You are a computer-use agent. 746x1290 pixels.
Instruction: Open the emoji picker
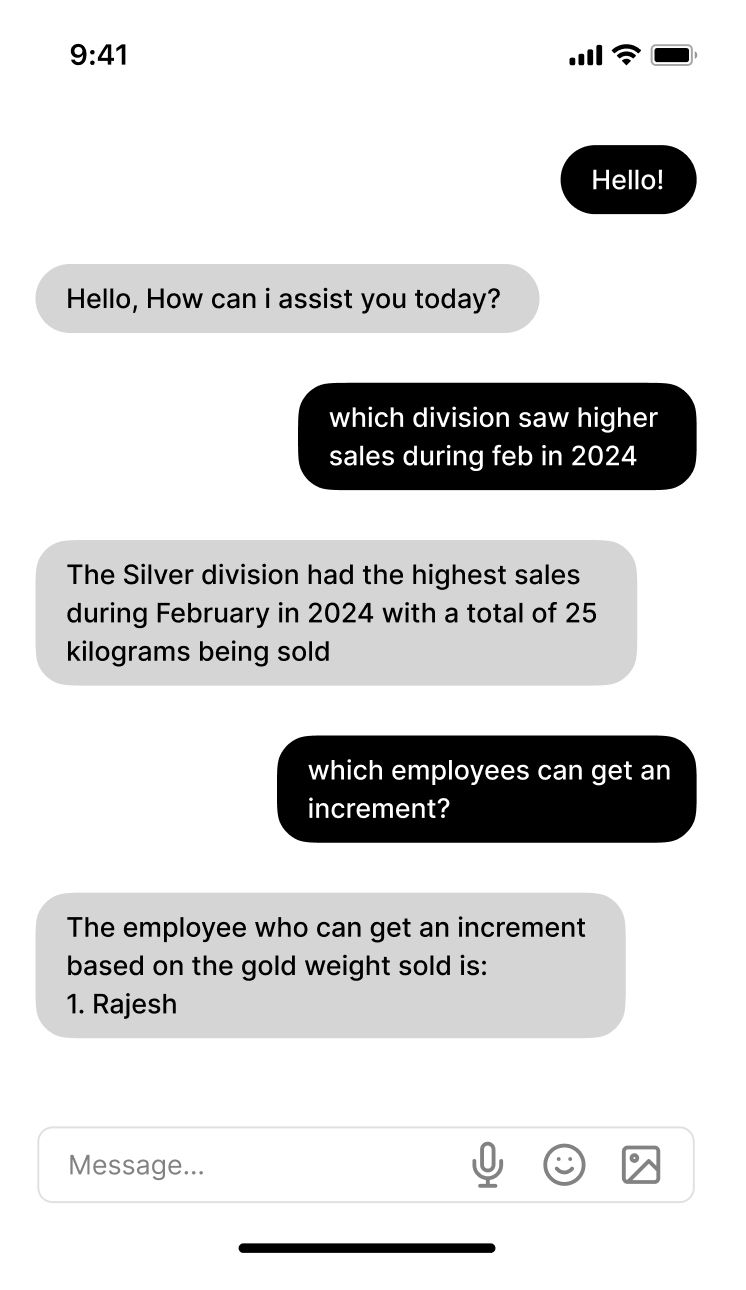tap(564, 1165)
